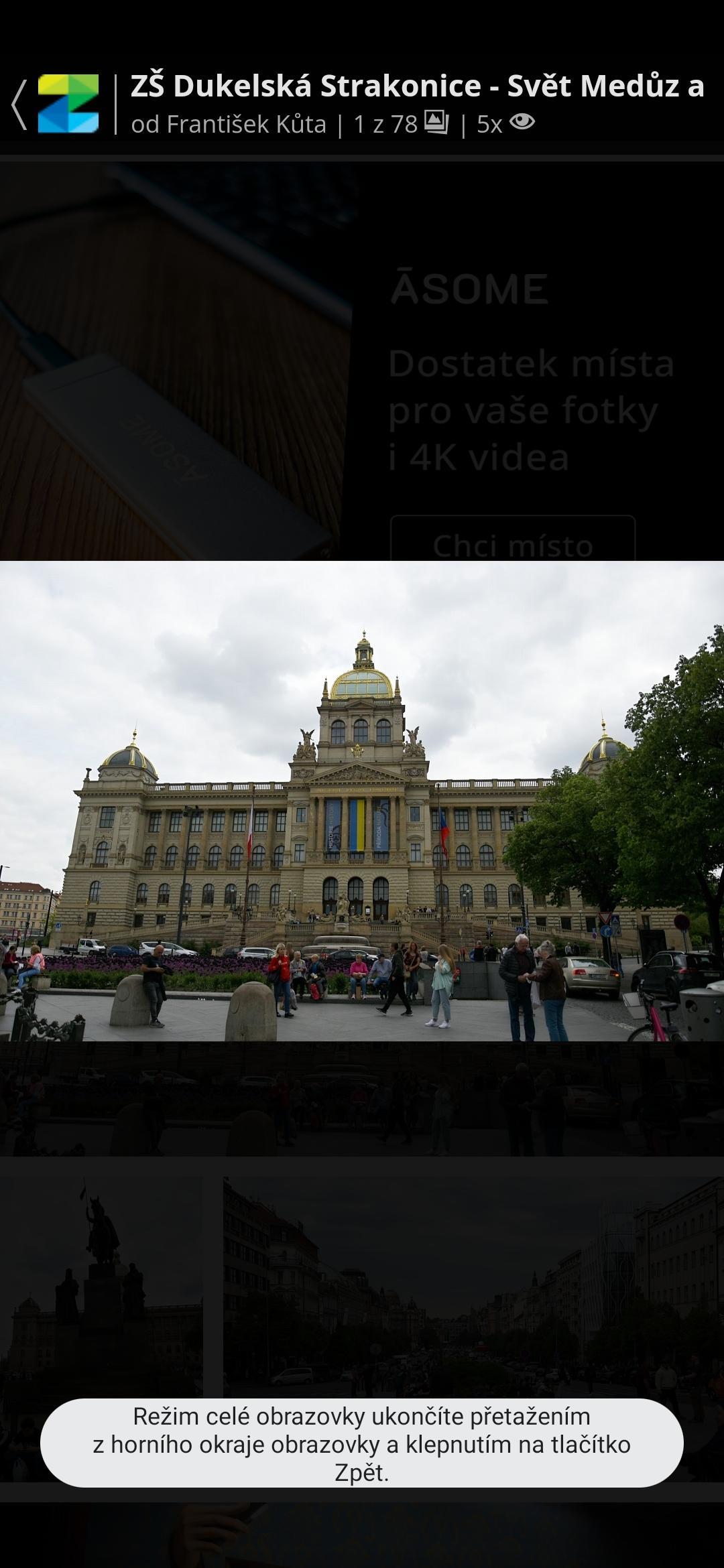Tap the back arrow with Zonerama logo

click(x=54, y=105)
